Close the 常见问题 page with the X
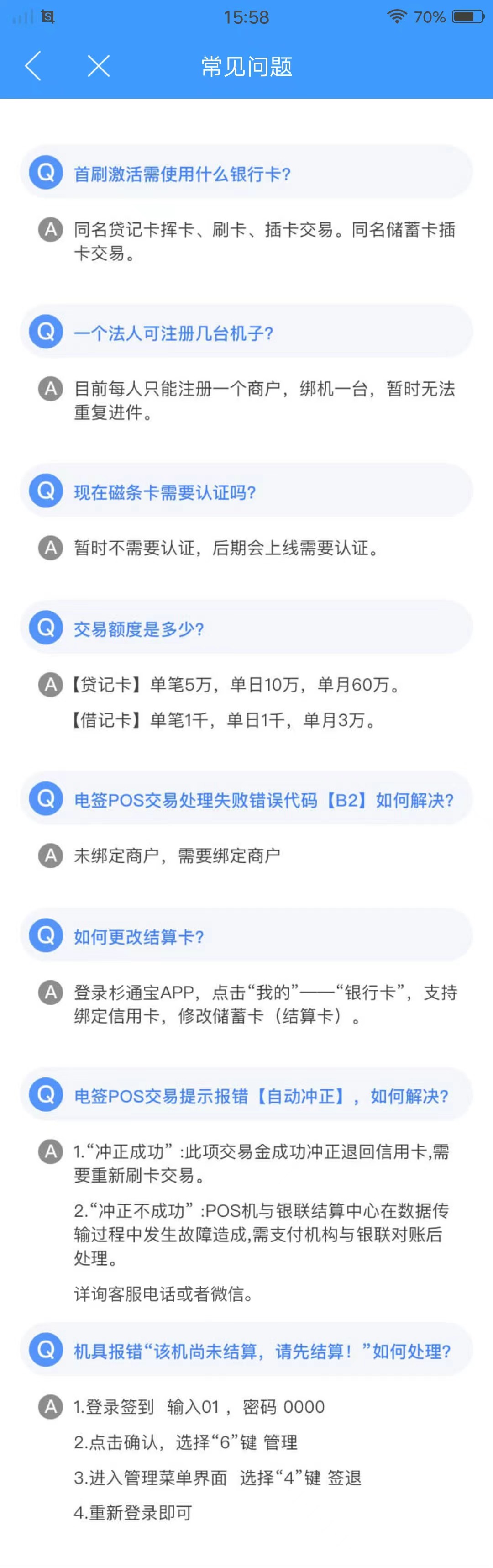The height and width of the screenshot is (1568, 493). coord(98,66)
